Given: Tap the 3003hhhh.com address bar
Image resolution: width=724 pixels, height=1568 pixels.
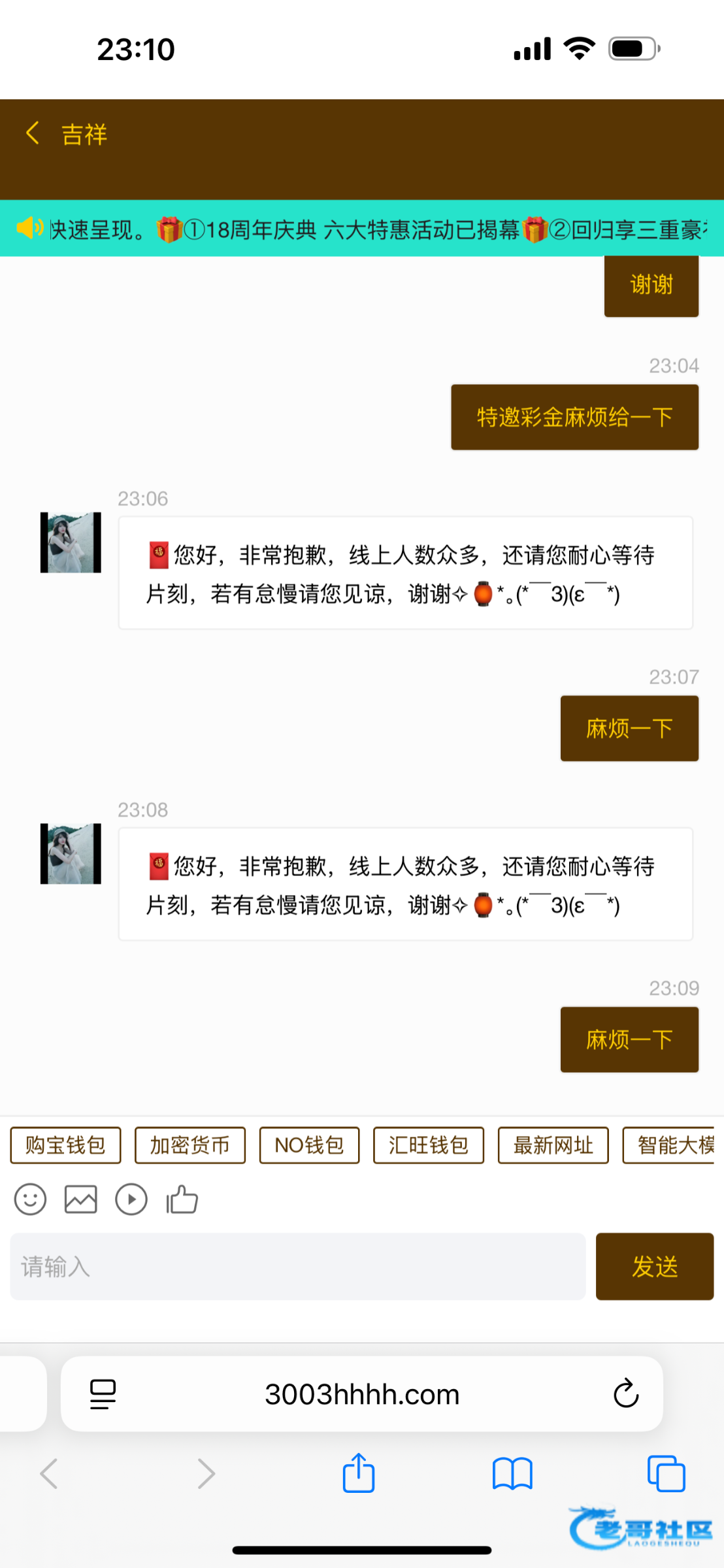Looking at the screenshot, I should [x=362, y=1394].
